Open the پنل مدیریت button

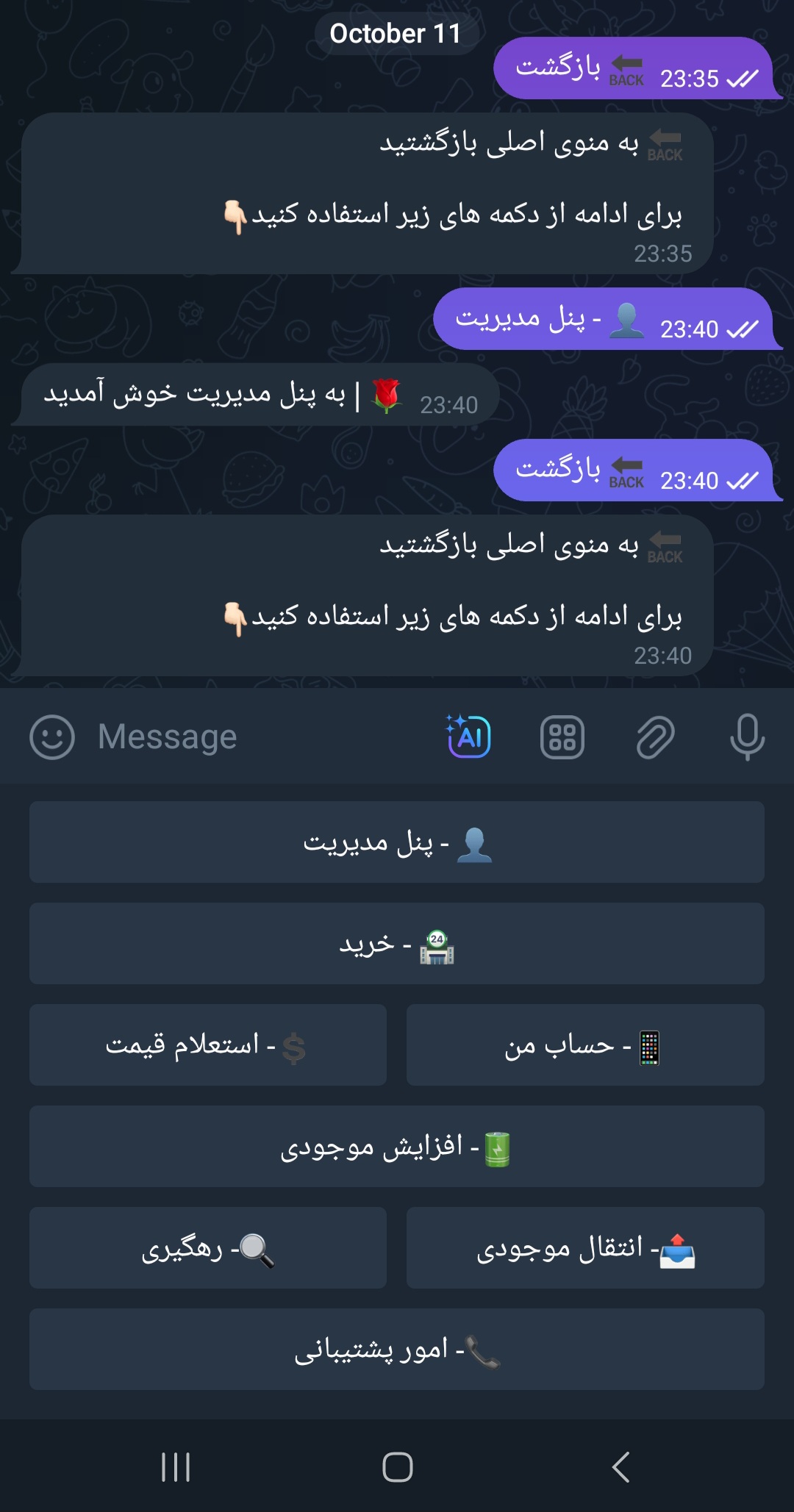(x=397, y=842)
